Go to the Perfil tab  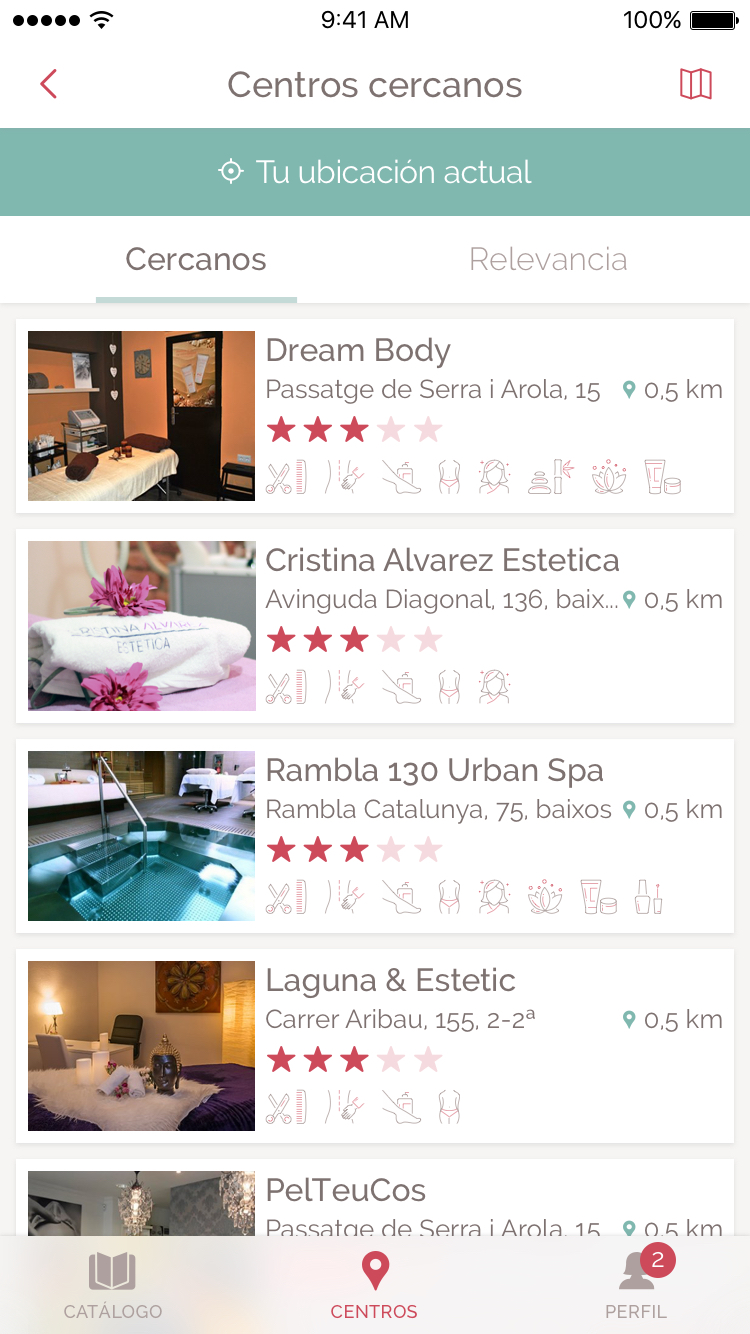point(636,1286)
